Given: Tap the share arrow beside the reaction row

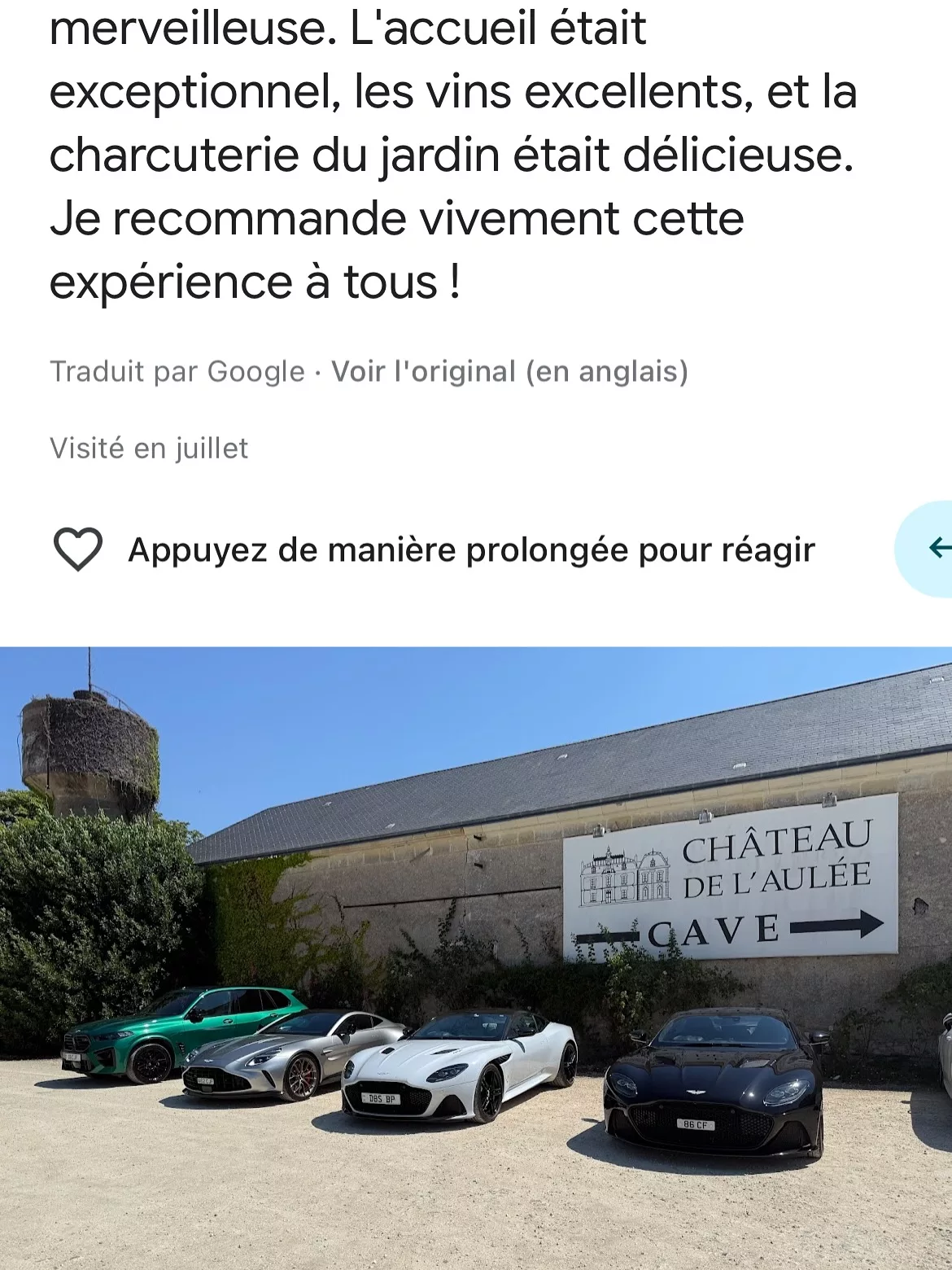Looking at the screenshot, I should pos(934,550).
